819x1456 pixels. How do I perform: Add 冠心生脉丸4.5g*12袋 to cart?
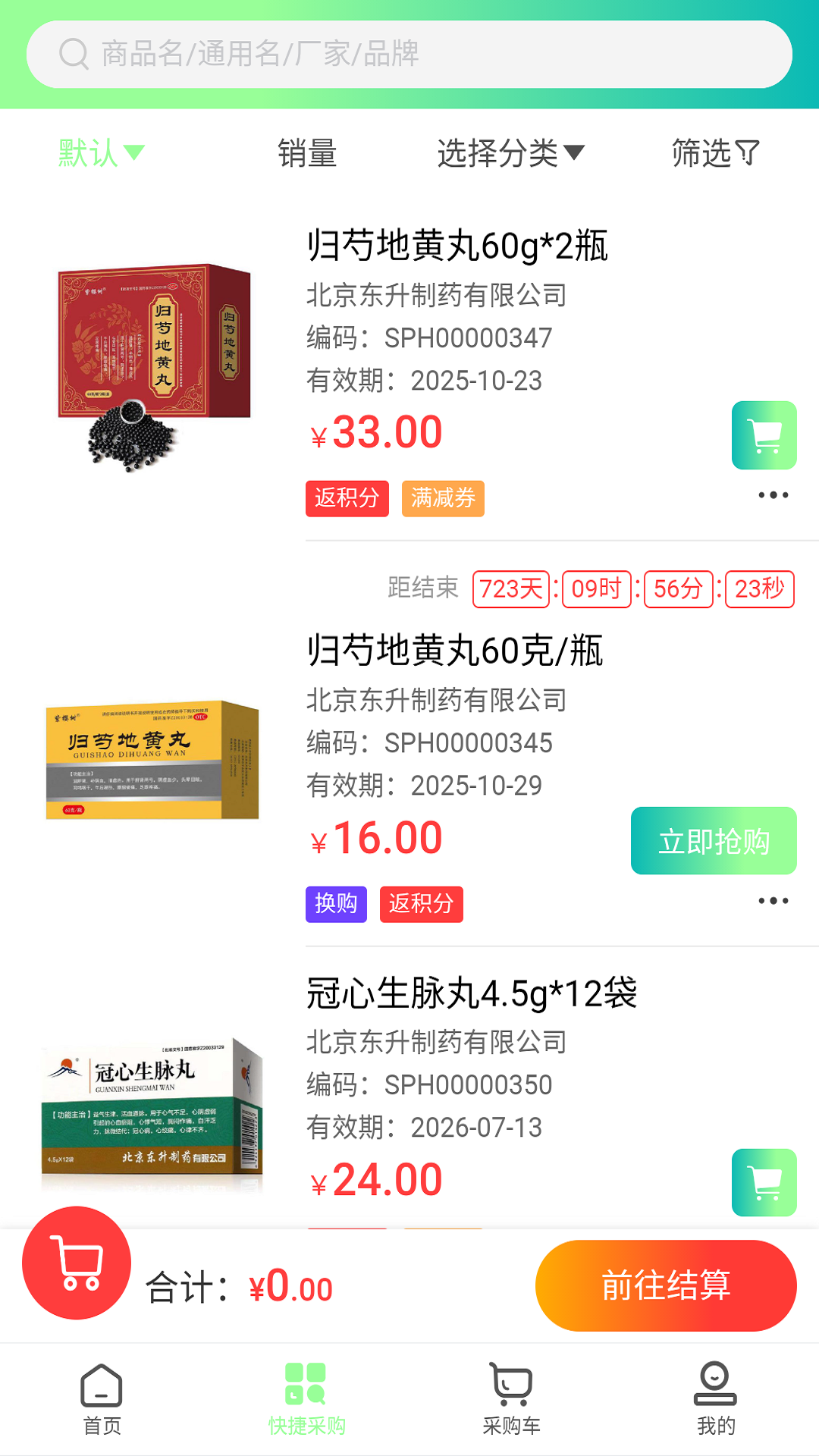[764, 1182]
